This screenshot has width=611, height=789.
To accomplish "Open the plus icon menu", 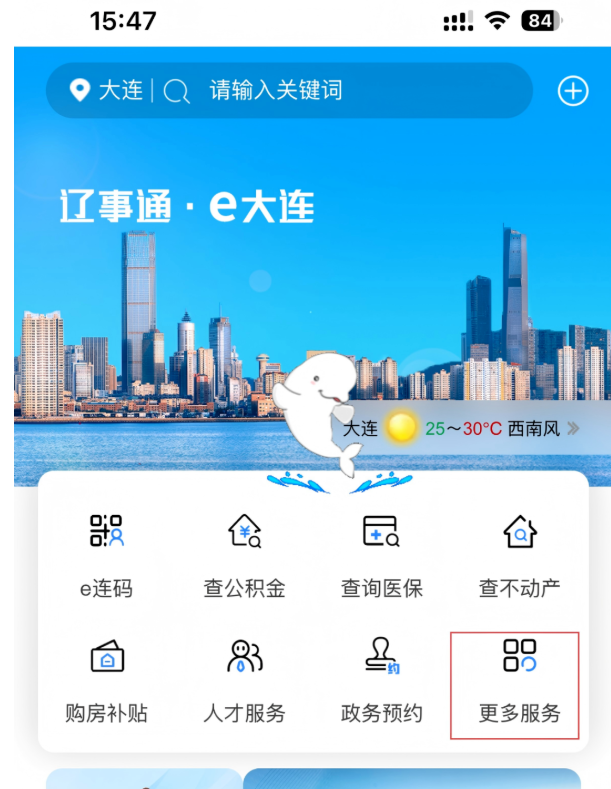I will pyautogui.click(x=573, y=91).
